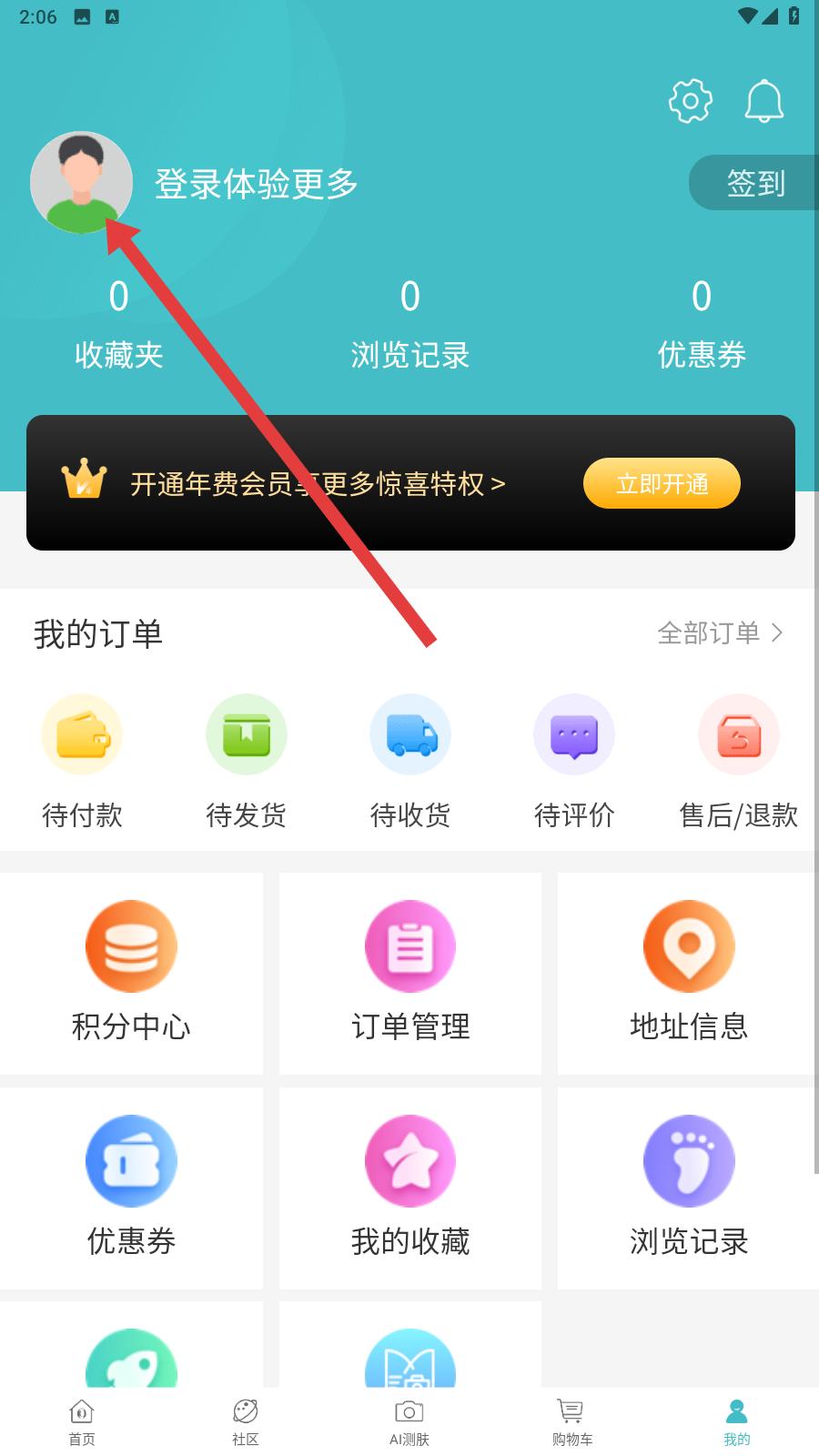Open 订单管理 order management

click(410, 973)
